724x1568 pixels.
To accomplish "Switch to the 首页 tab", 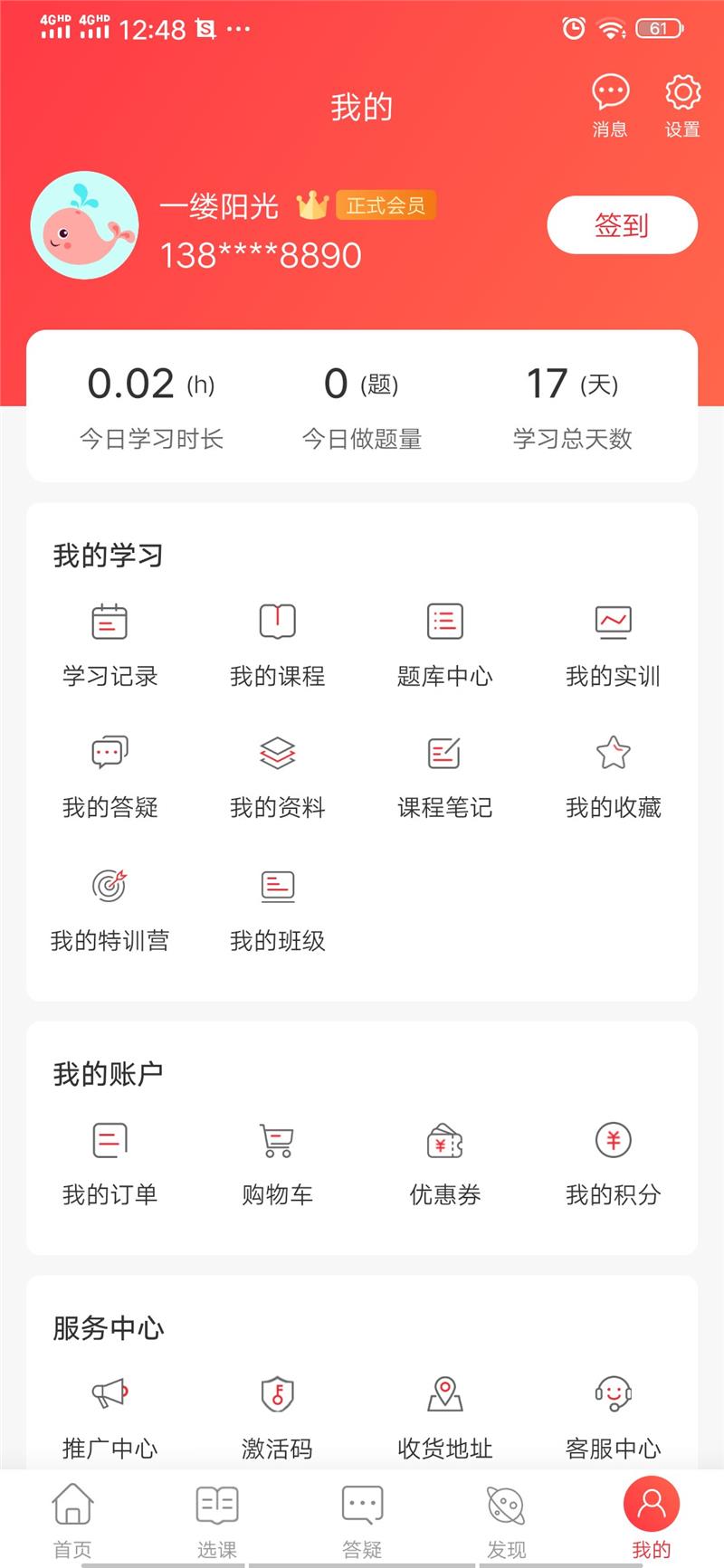I will tap(72, 1518).
